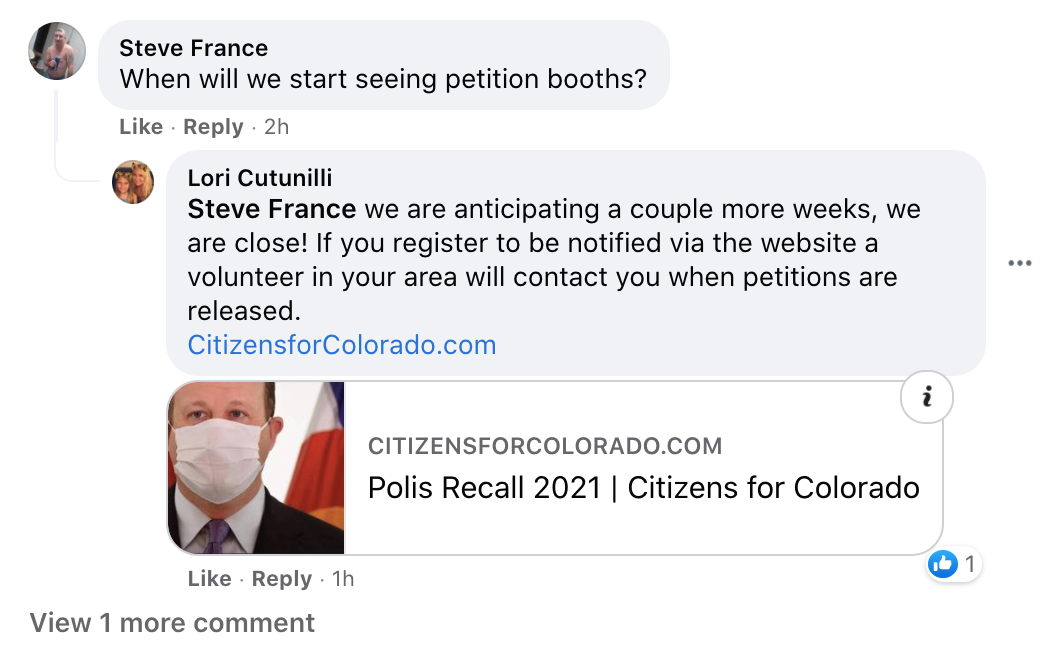The image size is (1060, 646).
Task: Open the three-dot options for Lori's reply
Action: coord(1019,263)
